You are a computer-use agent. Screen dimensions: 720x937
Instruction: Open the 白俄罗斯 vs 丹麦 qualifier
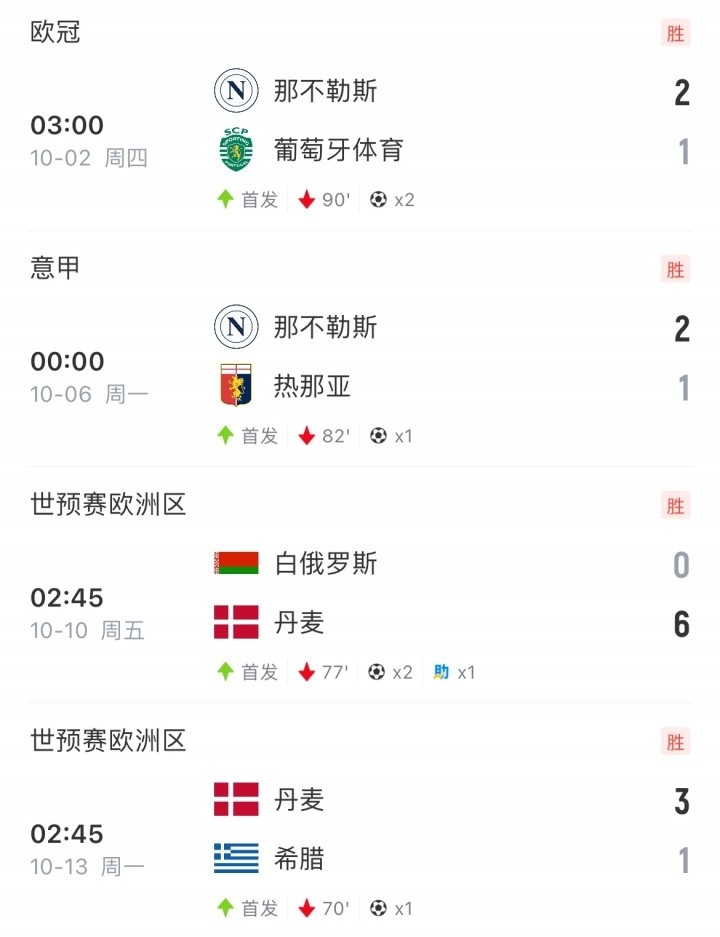360,594
